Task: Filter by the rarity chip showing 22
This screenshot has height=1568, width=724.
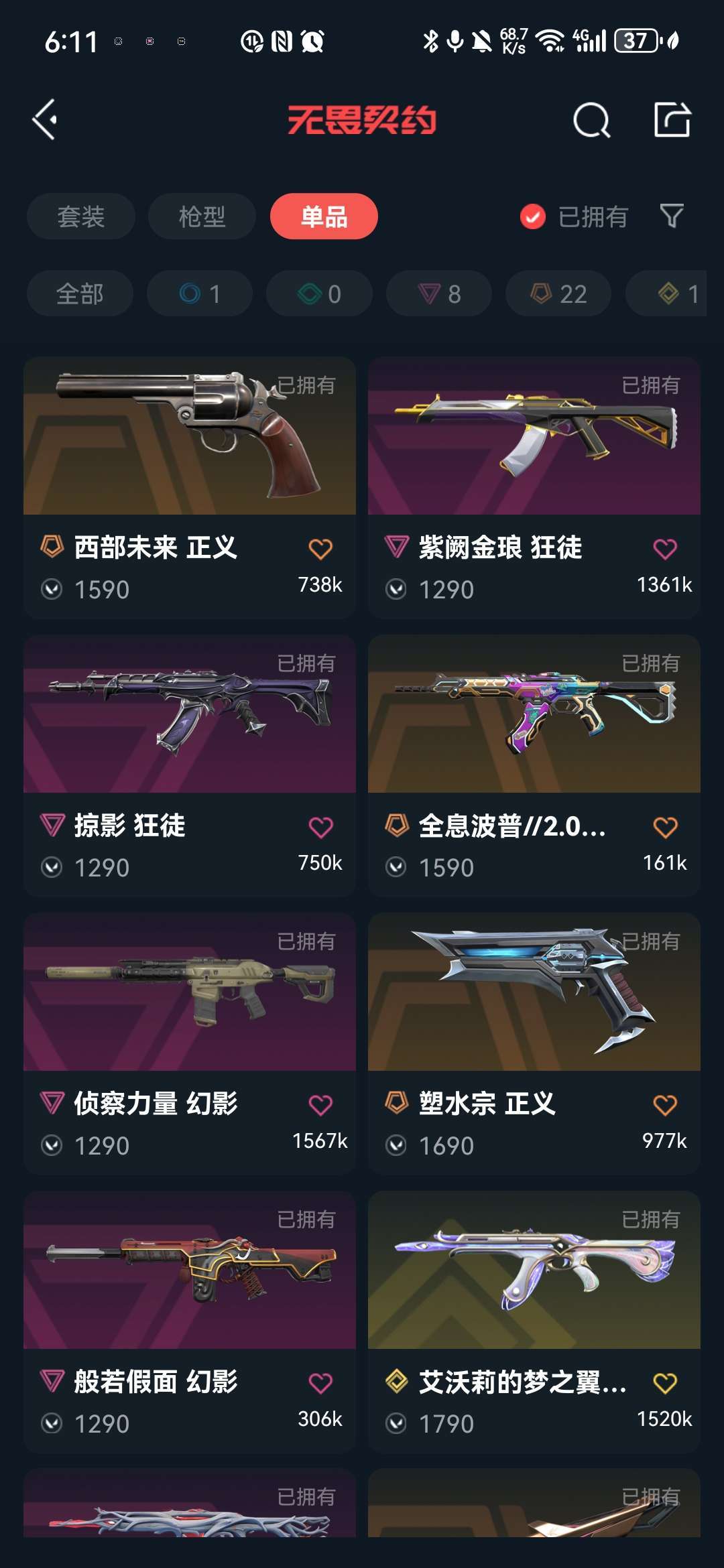Action: click(558, 293)
